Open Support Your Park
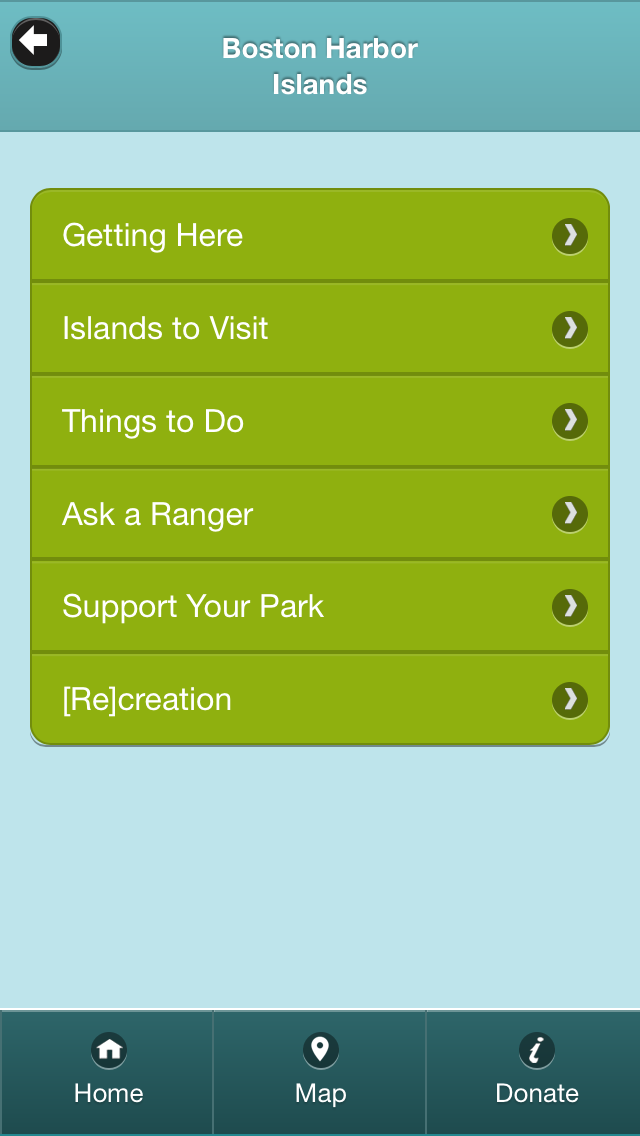 pyautogui.click(x=320, y=606)
